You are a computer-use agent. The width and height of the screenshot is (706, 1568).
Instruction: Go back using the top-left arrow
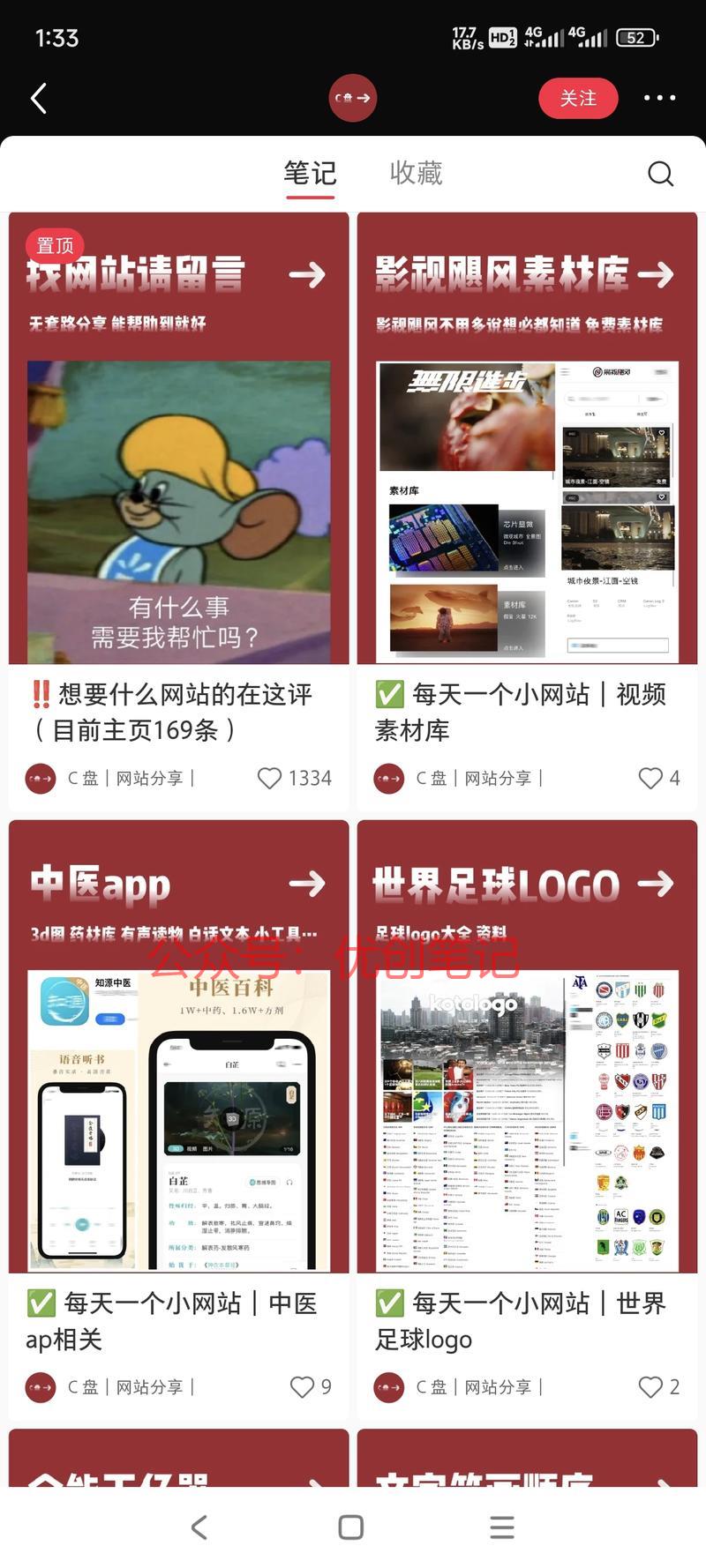39,98
